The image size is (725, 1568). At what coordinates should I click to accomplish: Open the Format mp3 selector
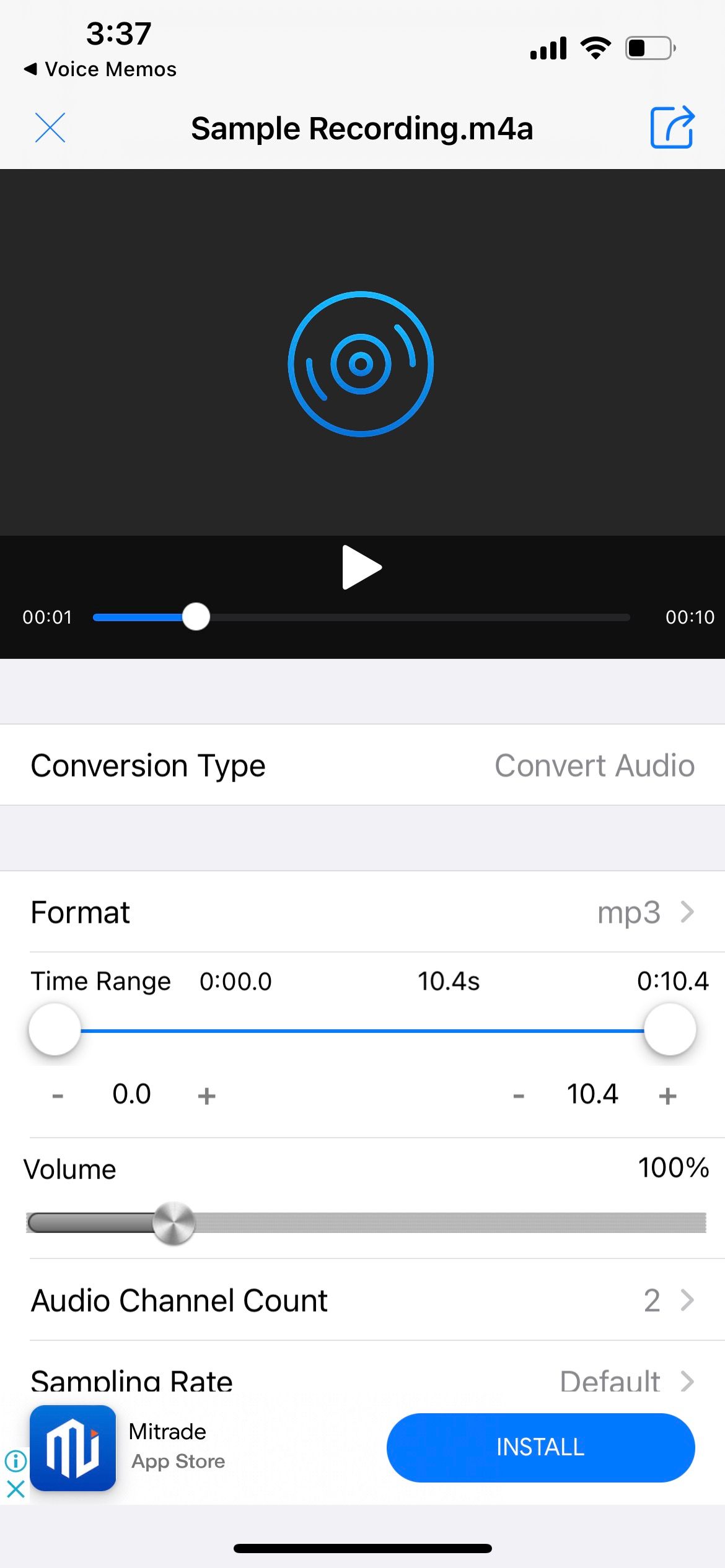pos(362,912)
